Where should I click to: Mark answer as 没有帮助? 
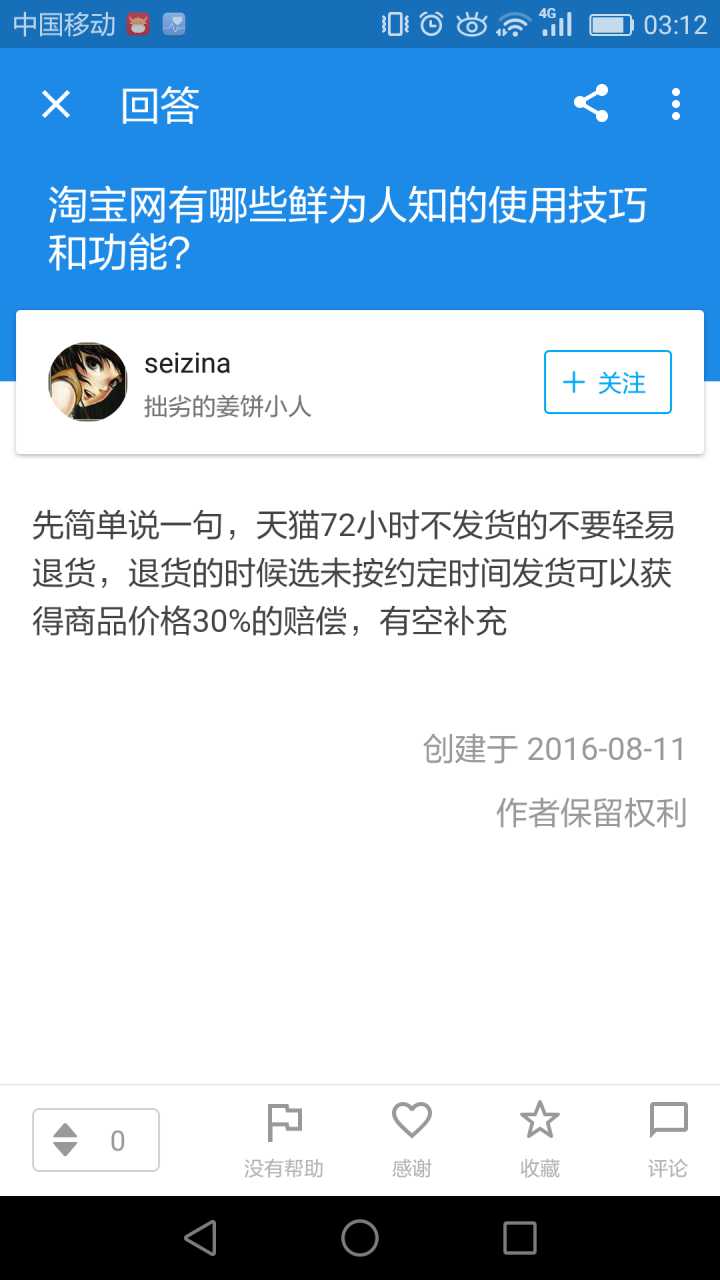pyautogui.click(x=284, y=1140)
